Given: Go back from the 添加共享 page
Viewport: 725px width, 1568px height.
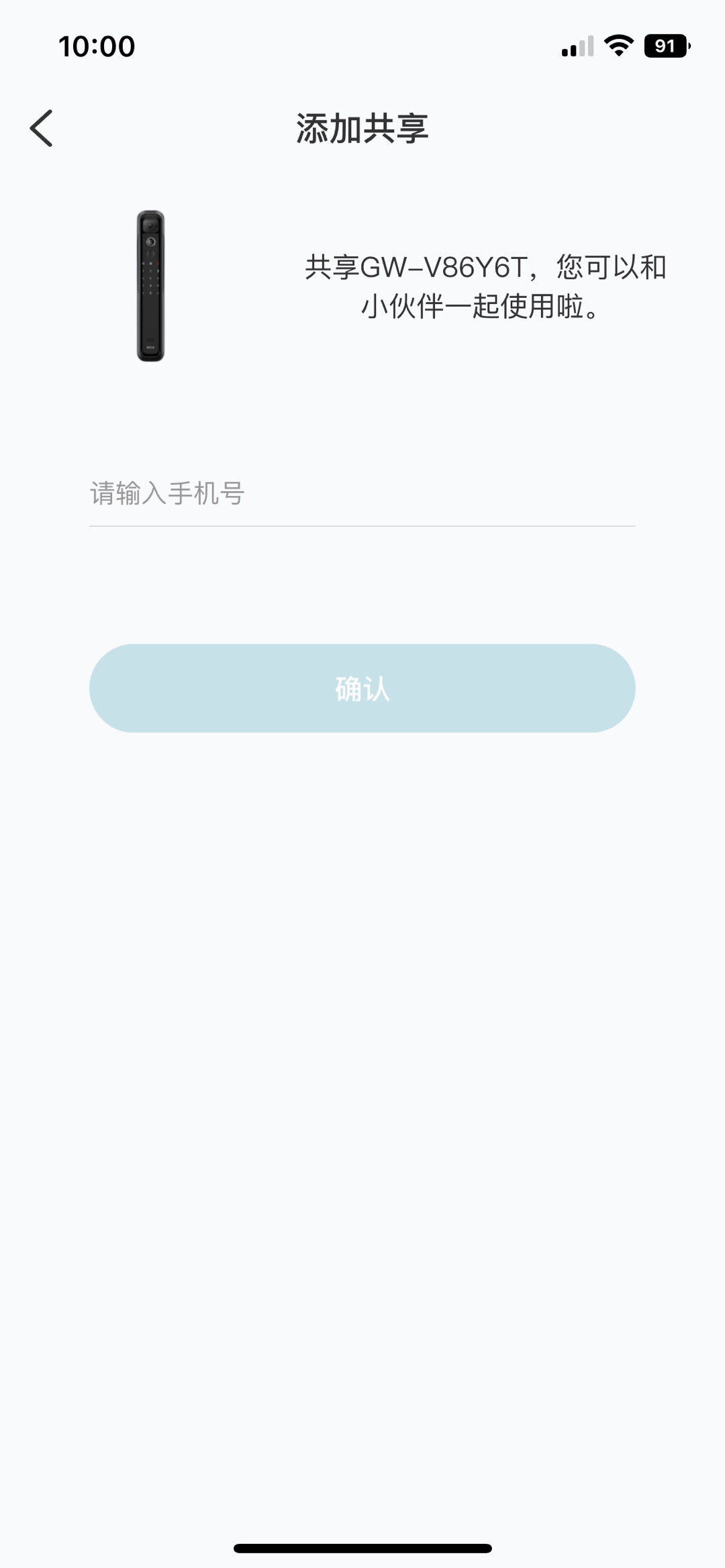Looking at the screenshot, I should pyautogui.click(x=42, y=128).
